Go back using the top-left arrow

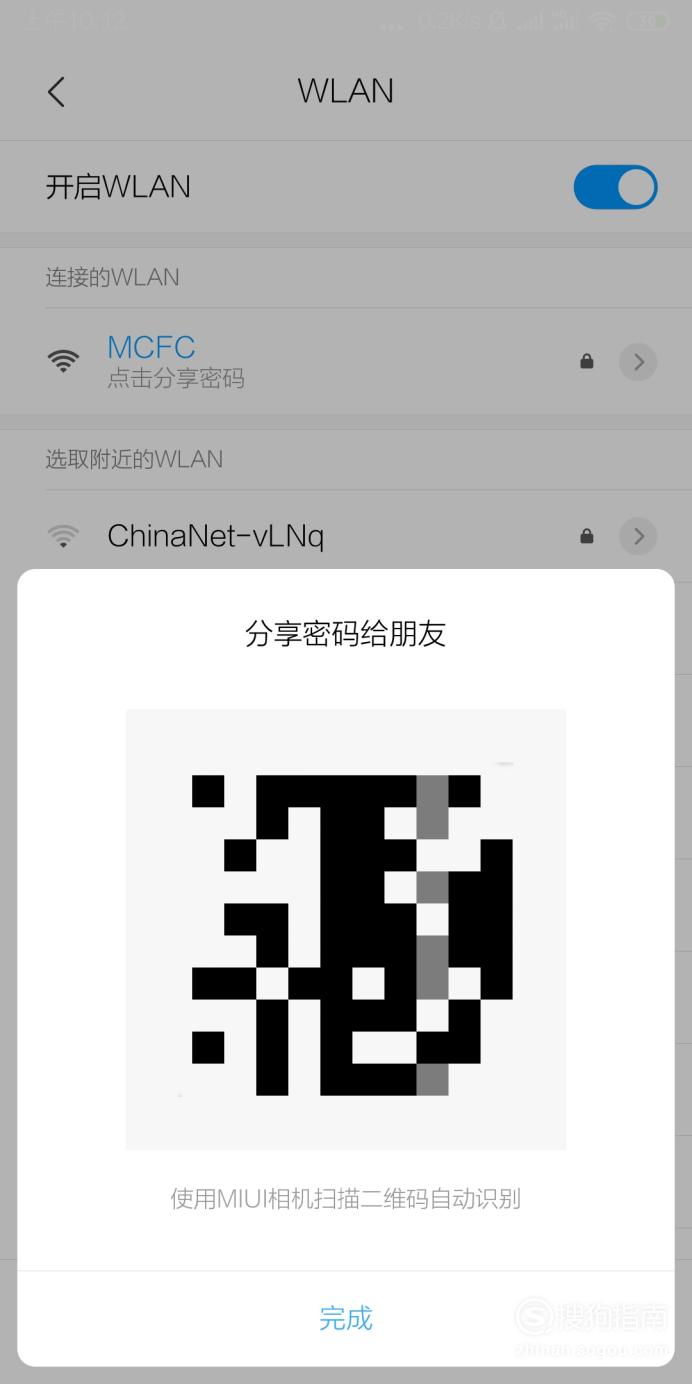[56, 92]
